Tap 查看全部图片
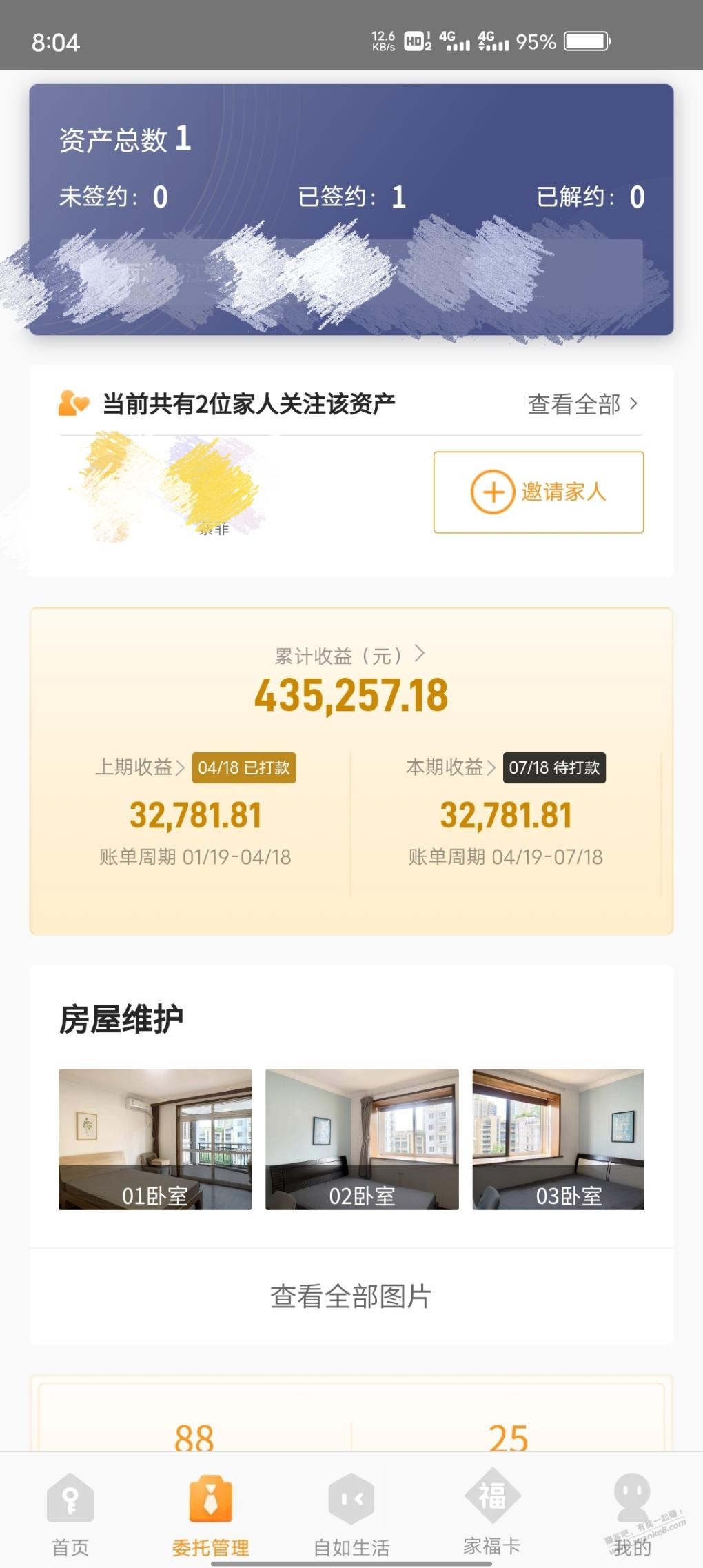Viewport: 703px width, 1568px height. click(351, 1296)
